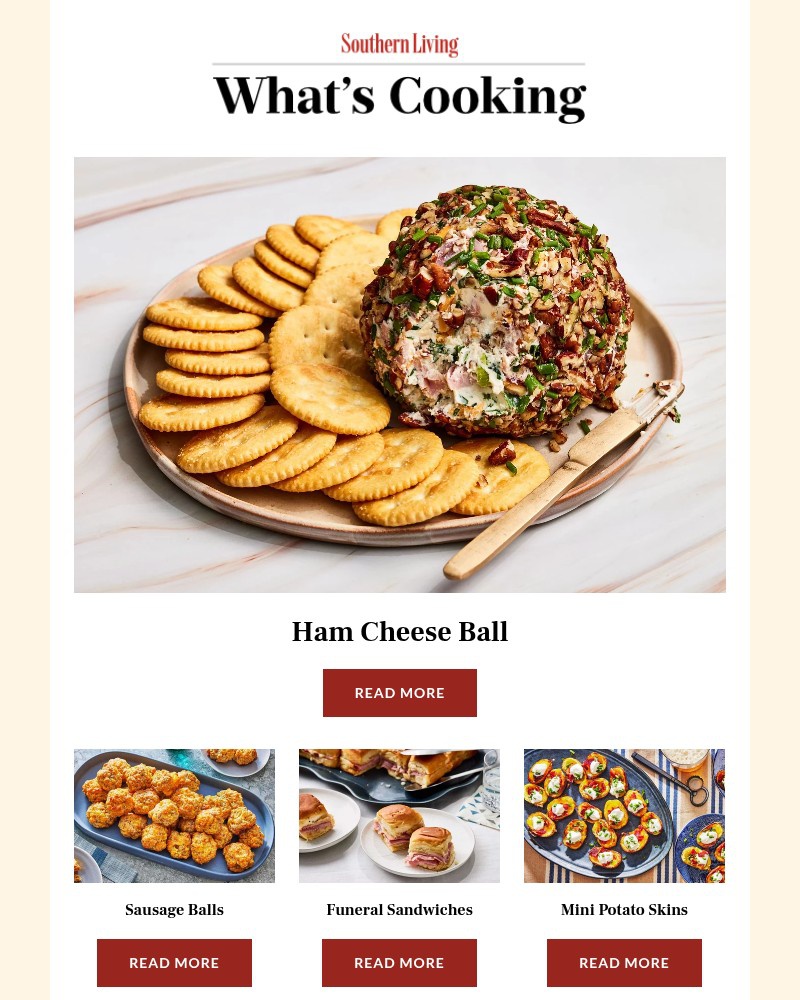
Task: Click the Mini Potato Skins title text
Action: 624,910
